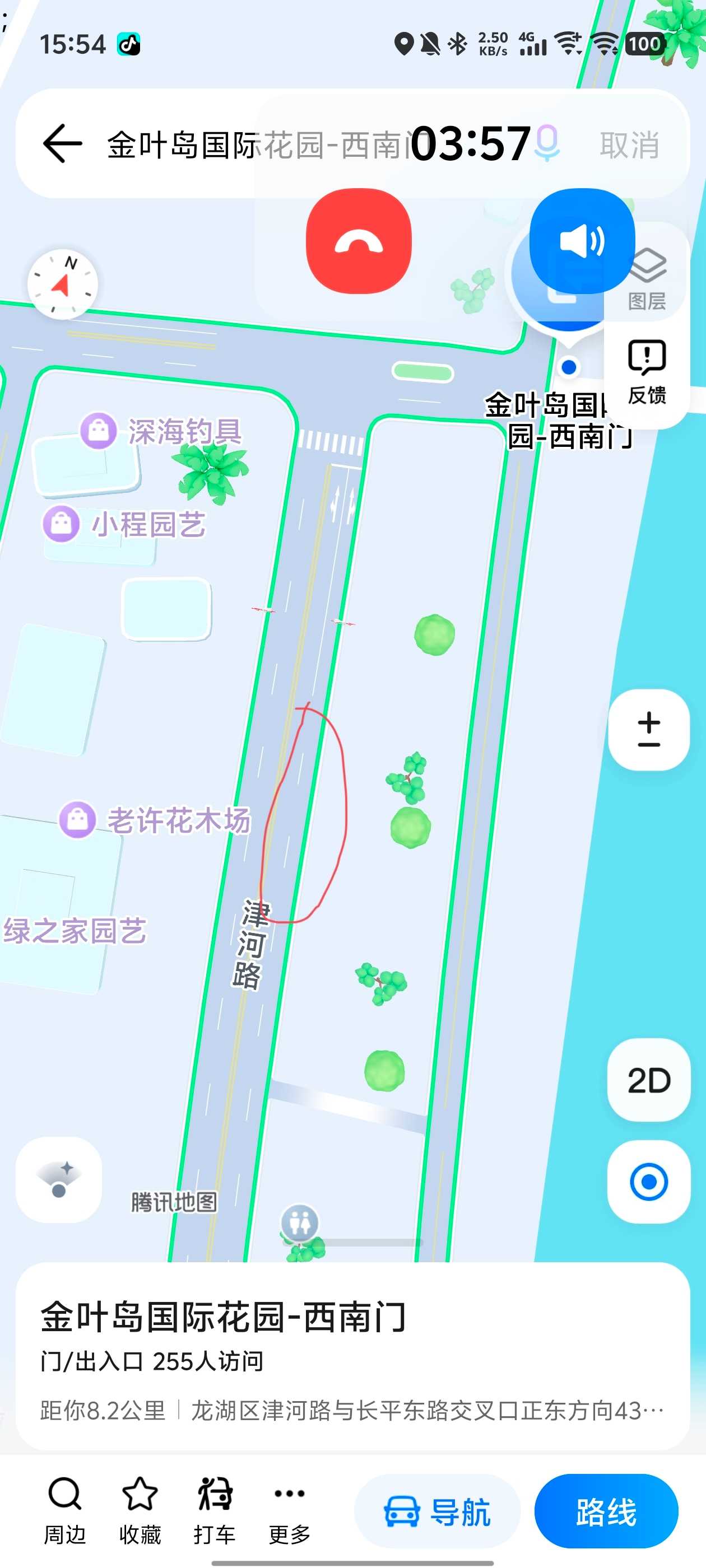
Task: View 路线 route options
Action: 606,1511
